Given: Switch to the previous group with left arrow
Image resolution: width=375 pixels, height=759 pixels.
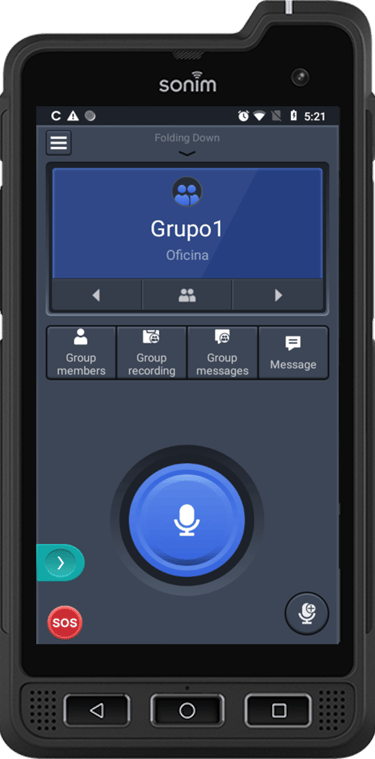Looking at the screenshot, I should pos(96,295).
